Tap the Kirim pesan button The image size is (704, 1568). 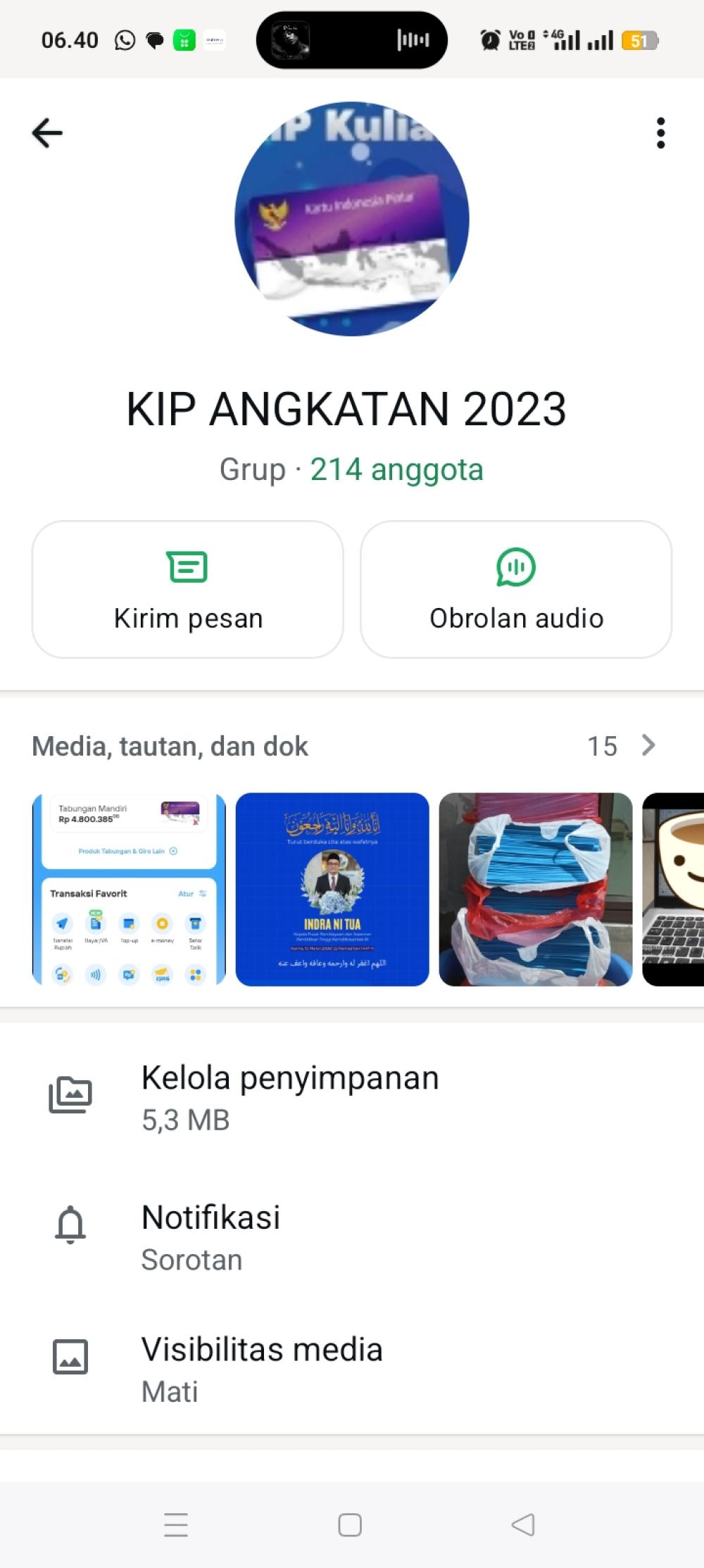(188, 590)
